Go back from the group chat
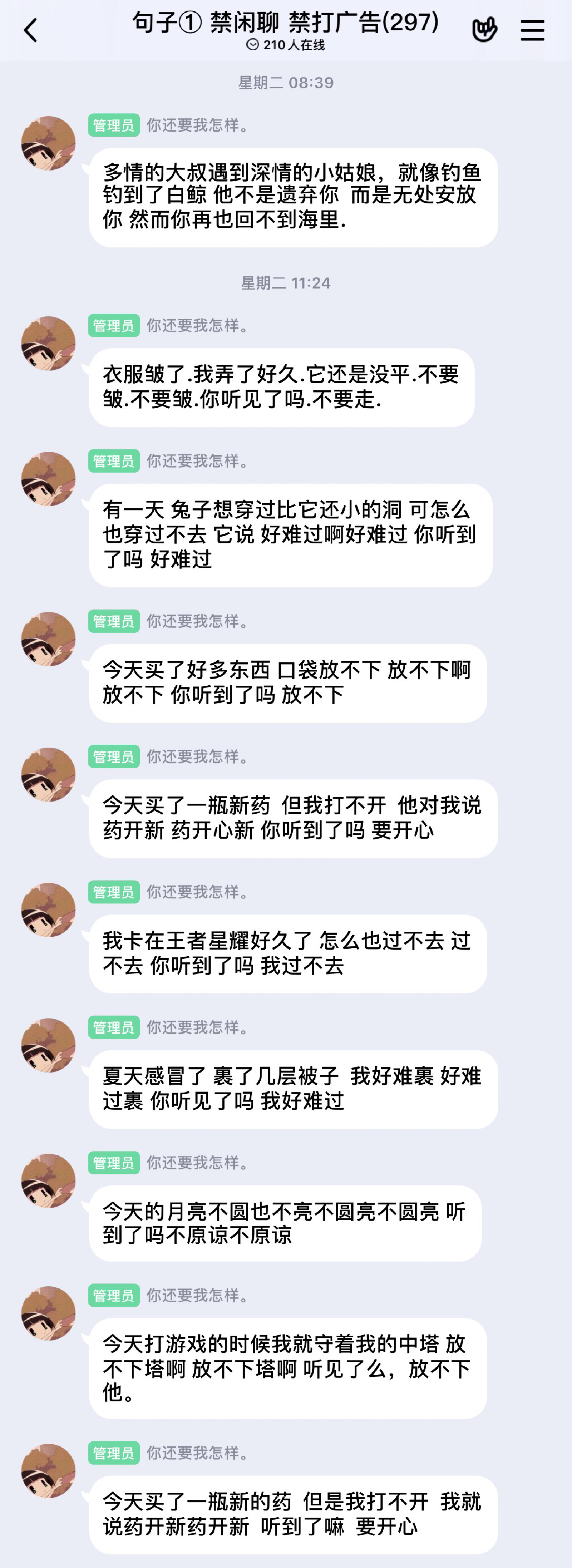 tap(30, 30)
